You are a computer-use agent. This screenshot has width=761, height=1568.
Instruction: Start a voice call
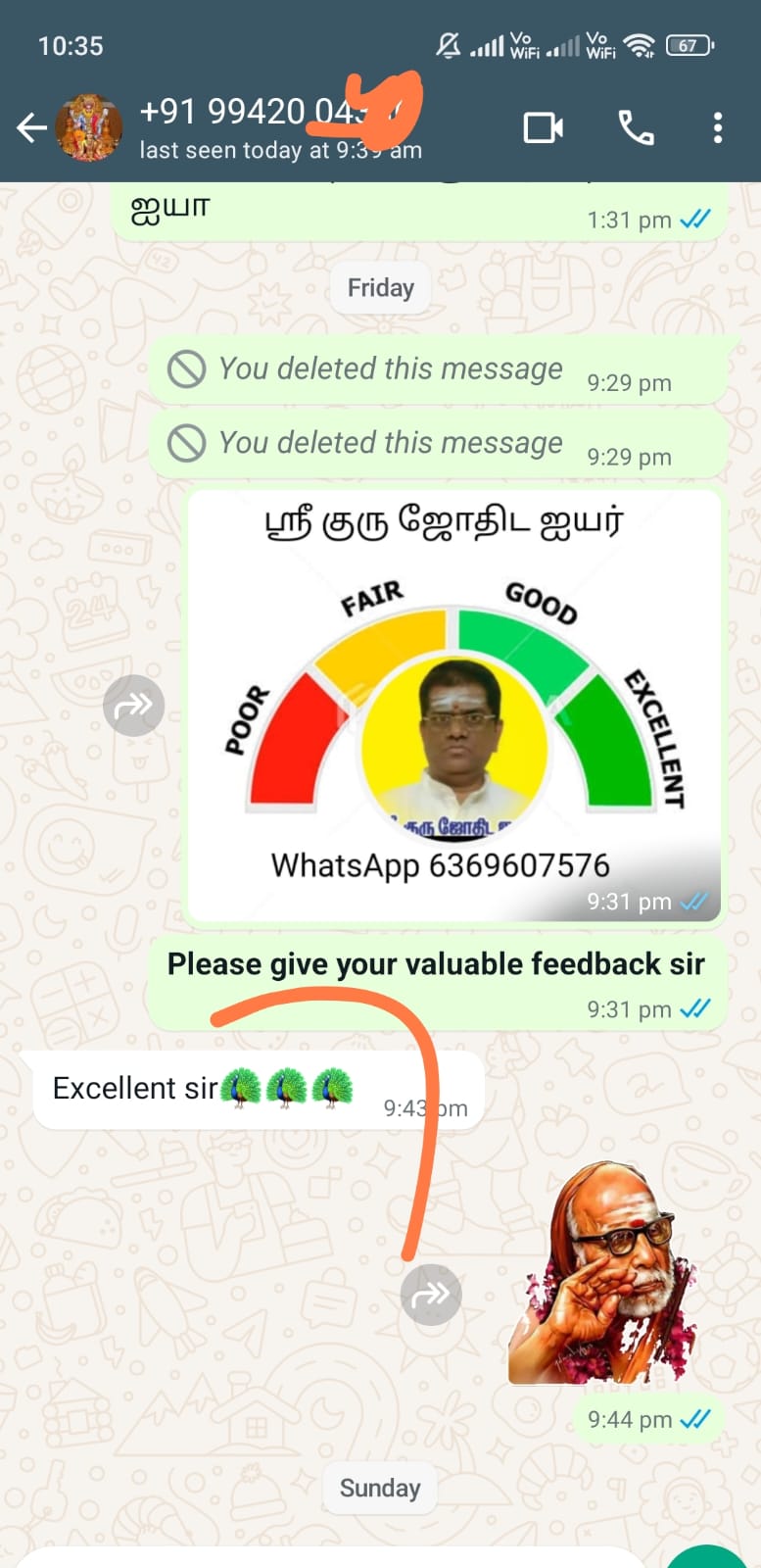(x=636, y=128)
